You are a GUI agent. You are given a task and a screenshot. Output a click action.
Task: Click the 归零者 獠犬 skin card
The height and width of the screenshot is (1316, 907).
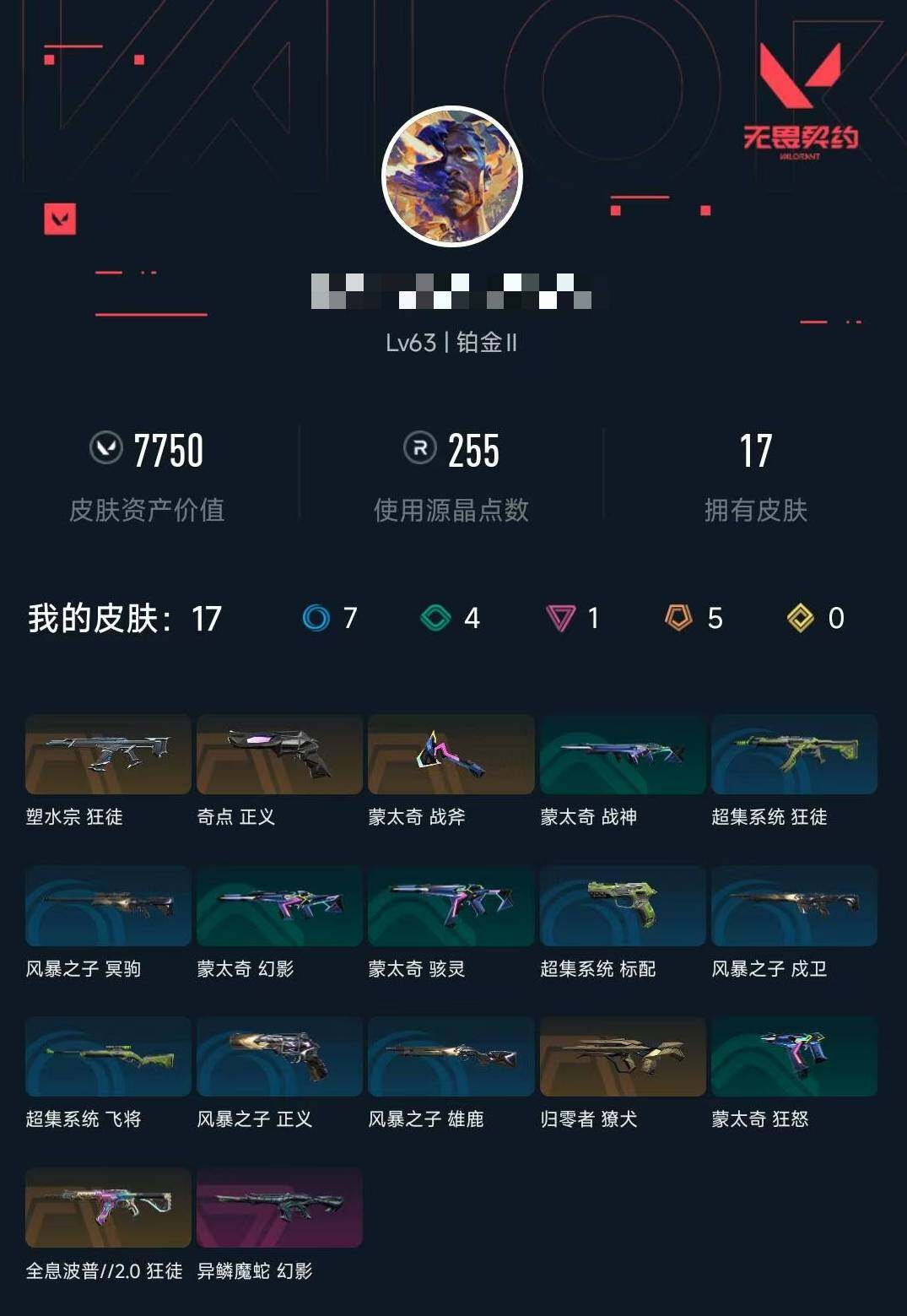(622, 1057)
